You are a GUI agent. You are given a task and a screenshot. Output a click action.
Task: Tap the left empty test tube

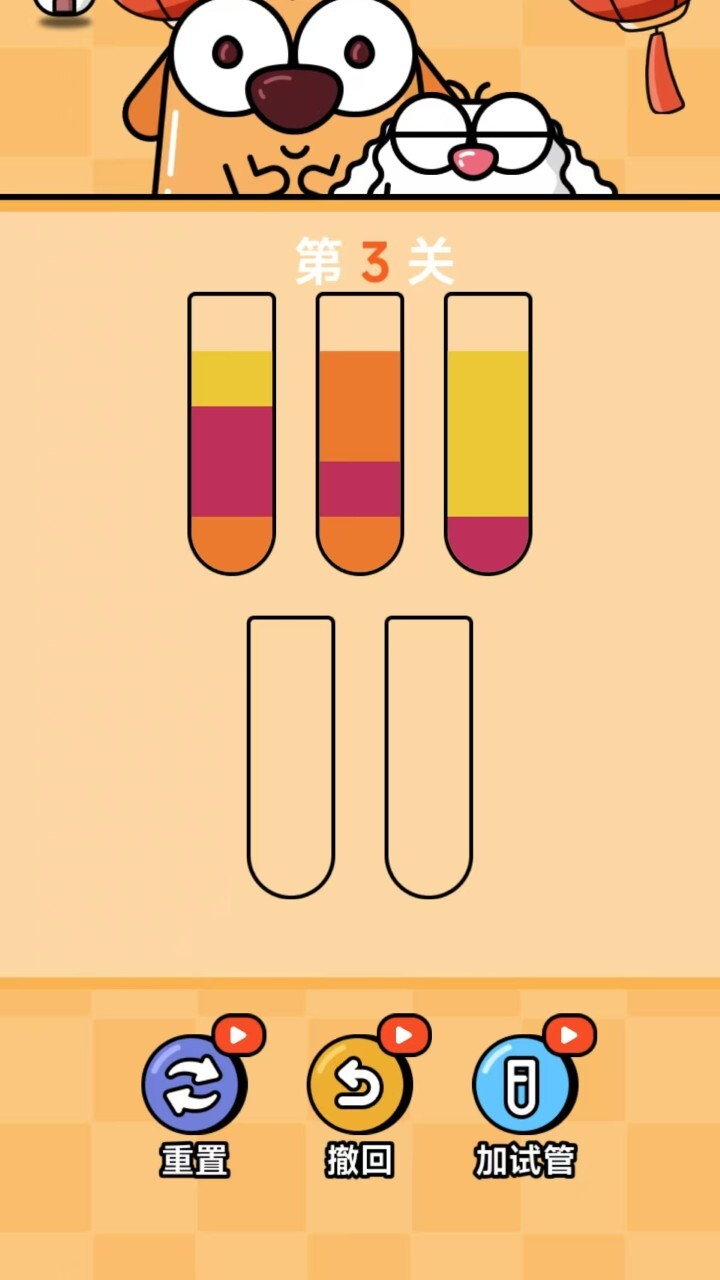point(291,756)
